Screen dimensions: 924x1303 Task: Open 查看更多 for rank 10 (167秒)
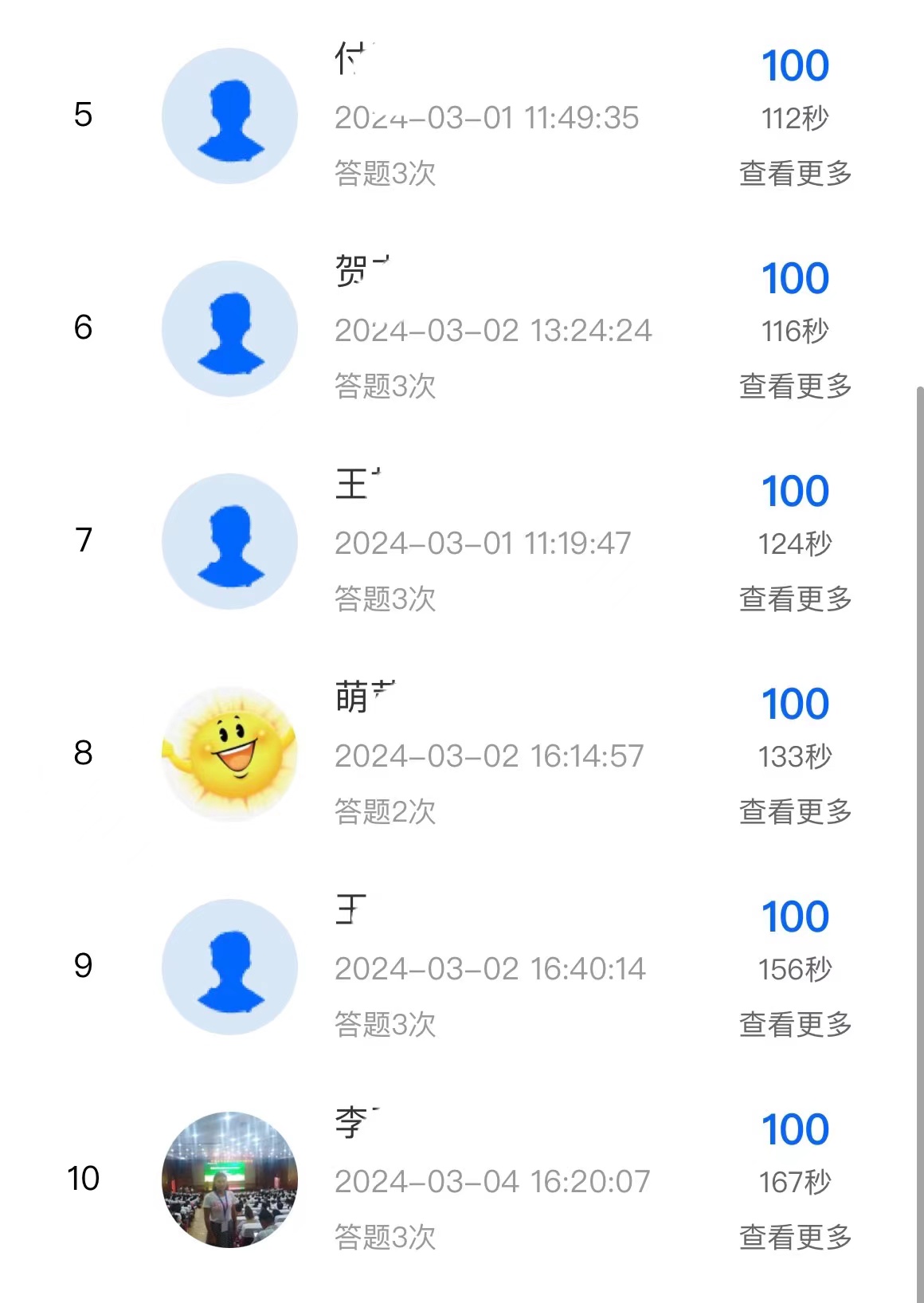[x=795, y=1237]
